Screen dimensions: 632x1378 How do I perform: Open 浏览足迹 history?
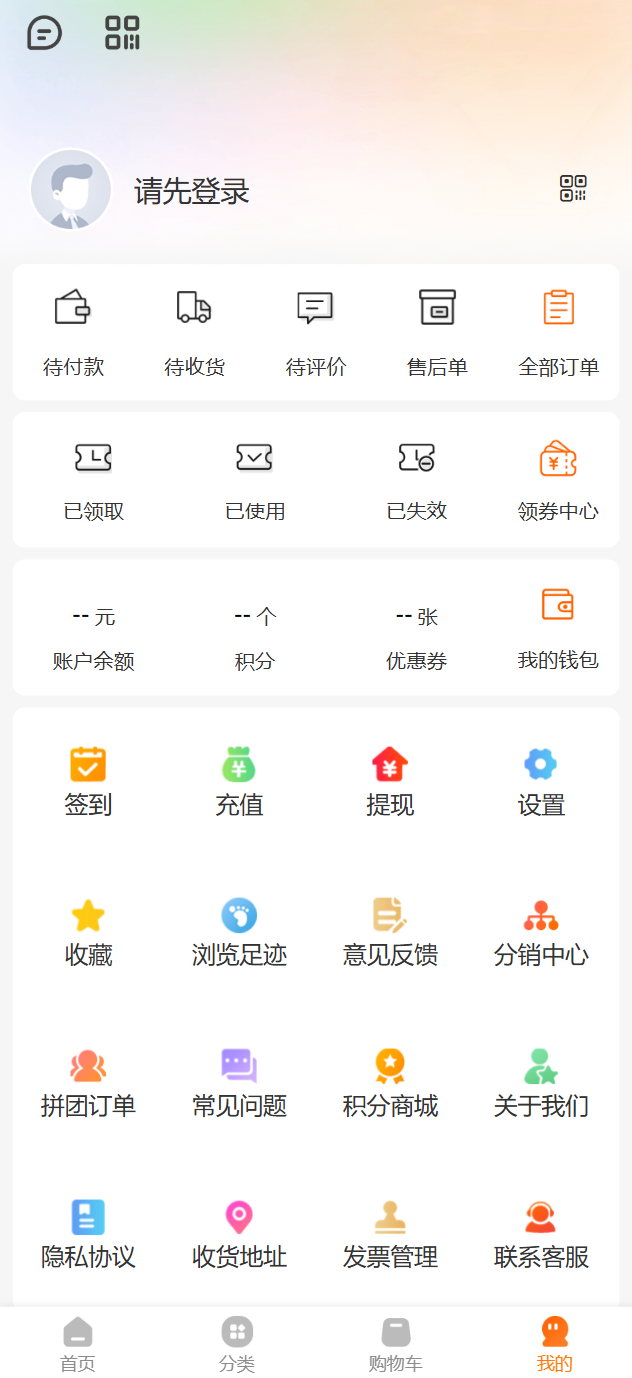(x=239, y=933)
